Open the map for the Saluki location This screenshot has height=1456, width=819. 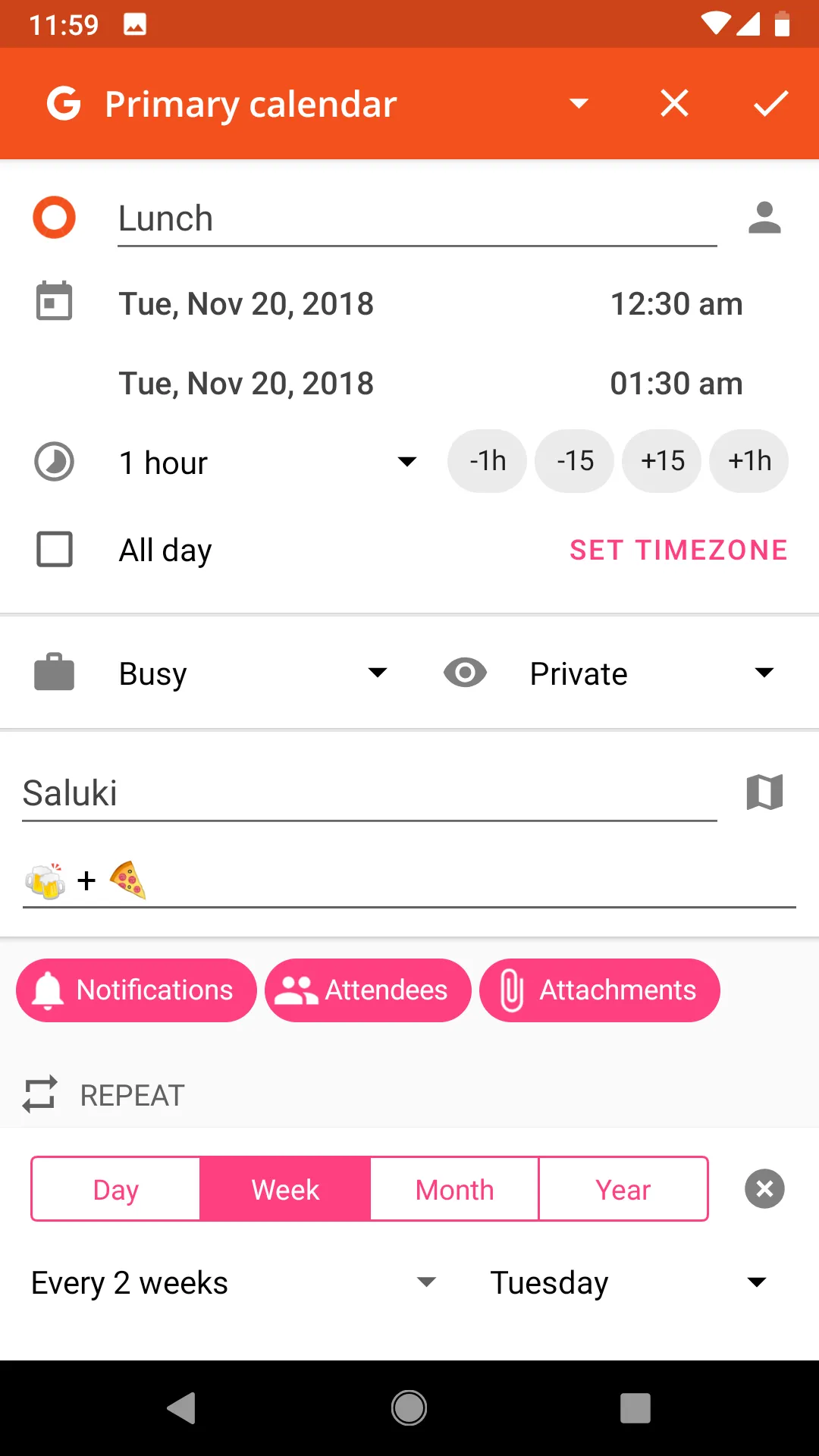pyautogui.click(x=764, y=792)
